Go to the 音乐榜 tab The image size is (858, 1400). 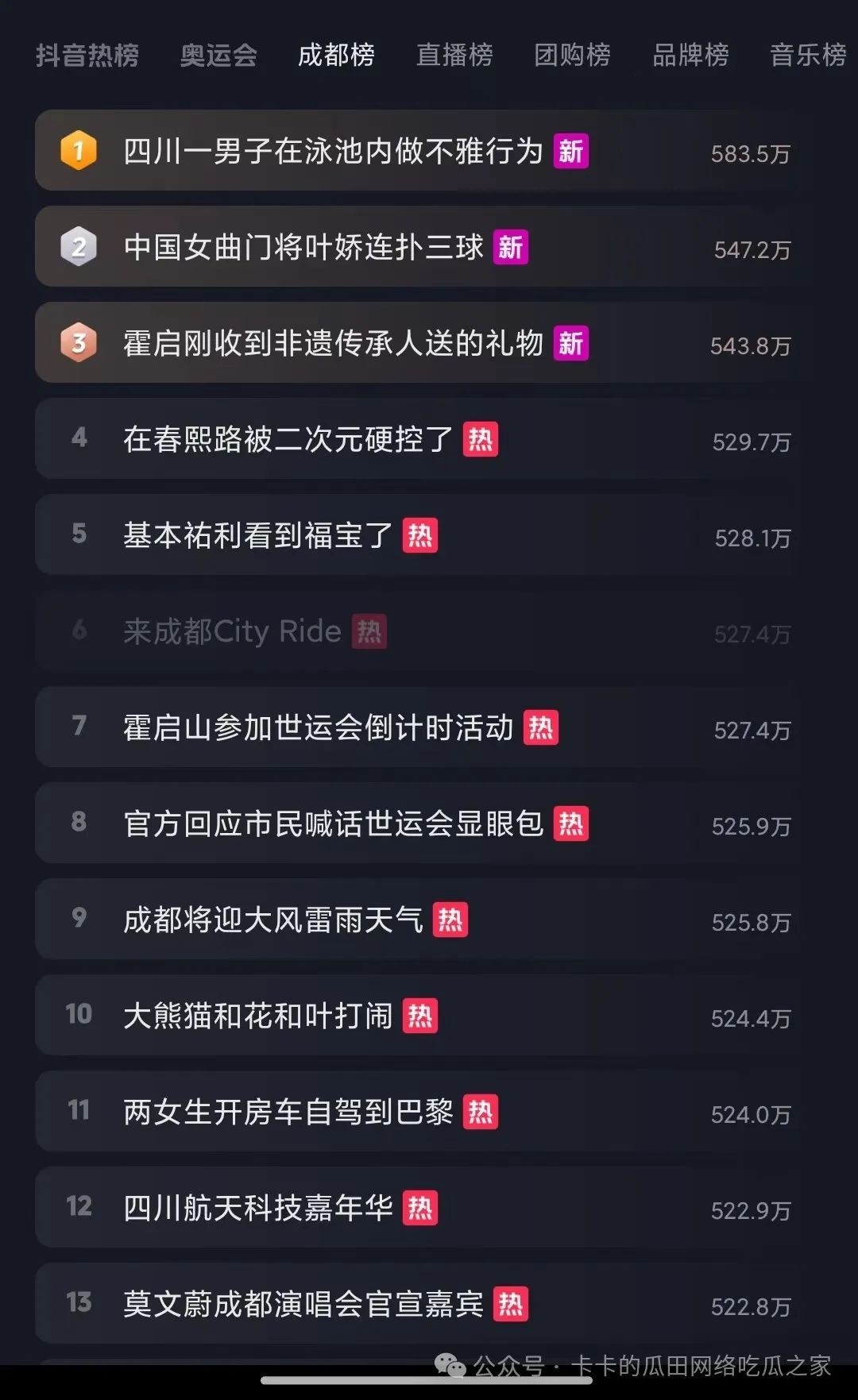tap(807, 55)
